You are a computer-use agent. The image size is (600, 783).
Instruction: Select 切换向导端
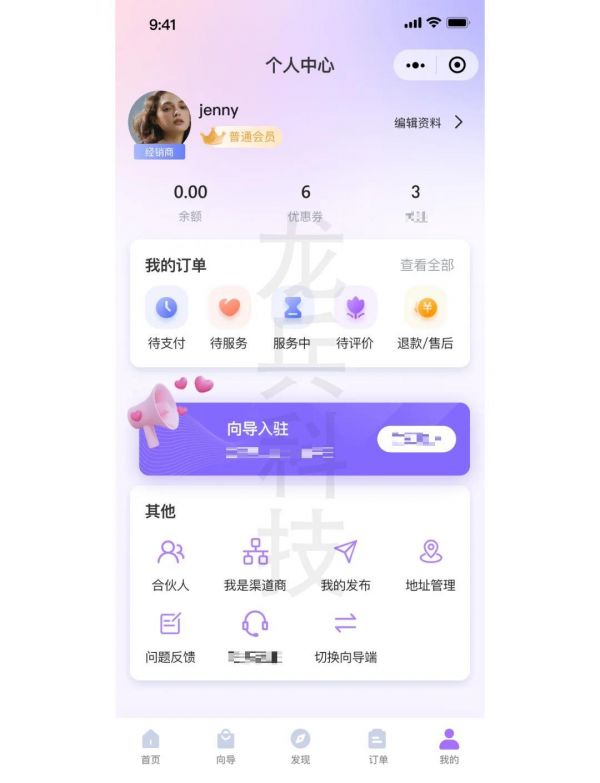click(x=345, y=637)
